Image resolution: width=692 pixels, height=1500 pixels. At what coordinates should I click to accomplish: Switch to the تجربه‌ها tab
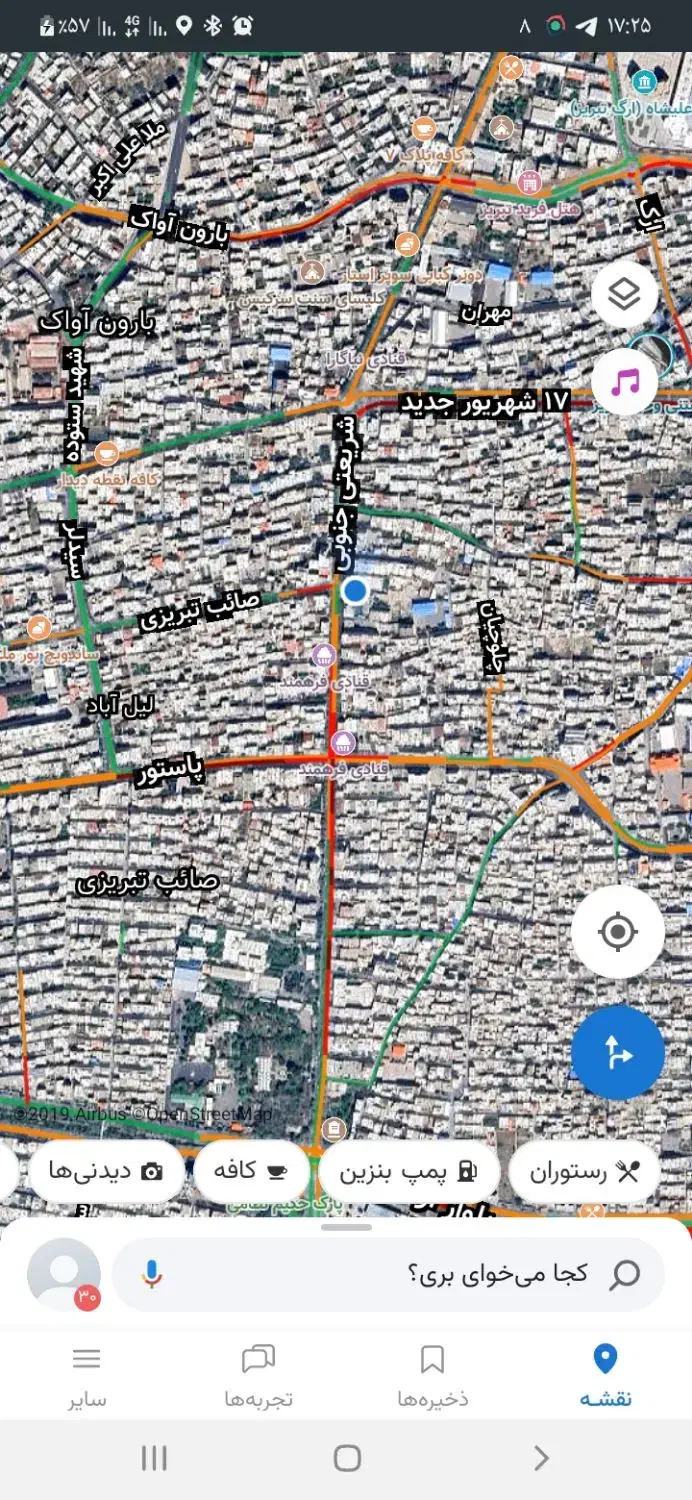258,1375
